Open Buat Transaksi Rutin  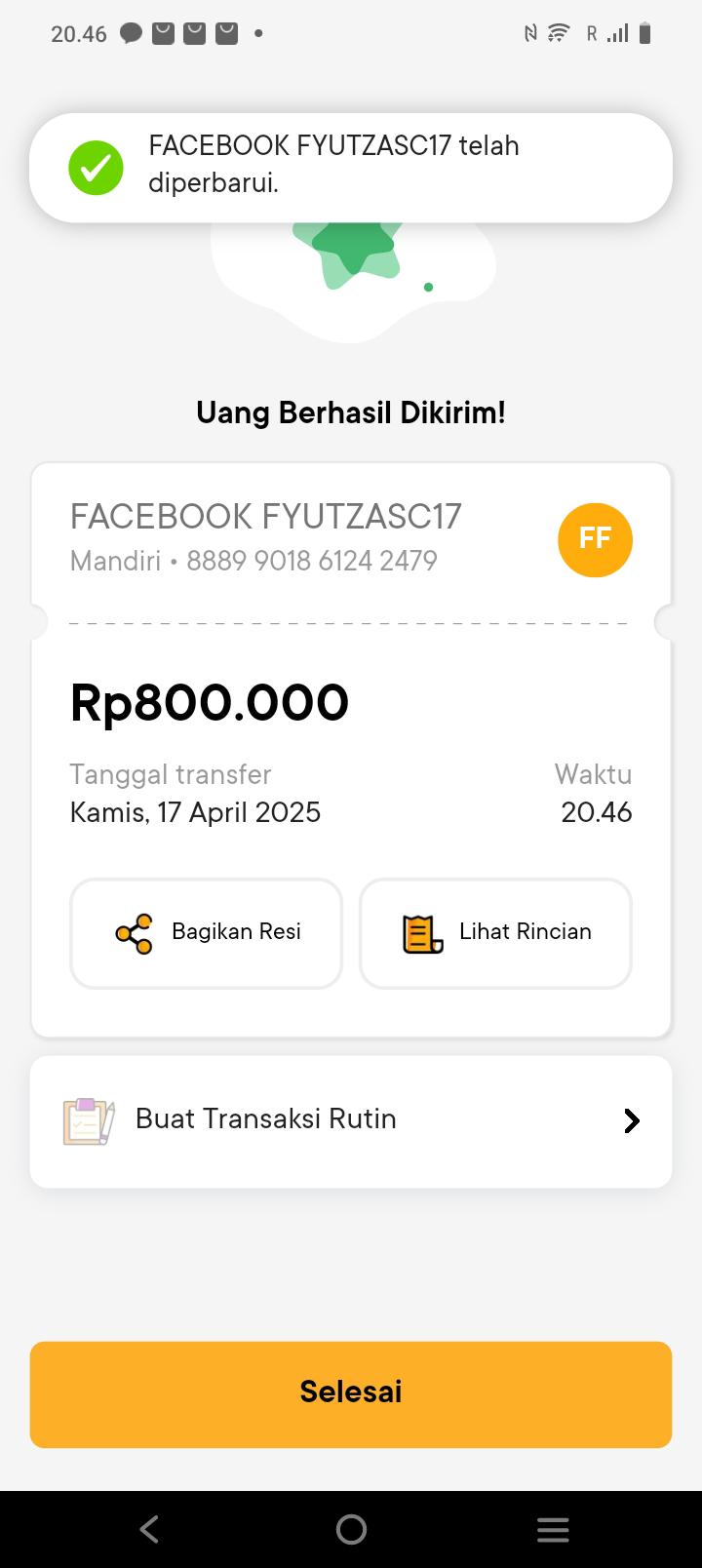point(351,1120)
